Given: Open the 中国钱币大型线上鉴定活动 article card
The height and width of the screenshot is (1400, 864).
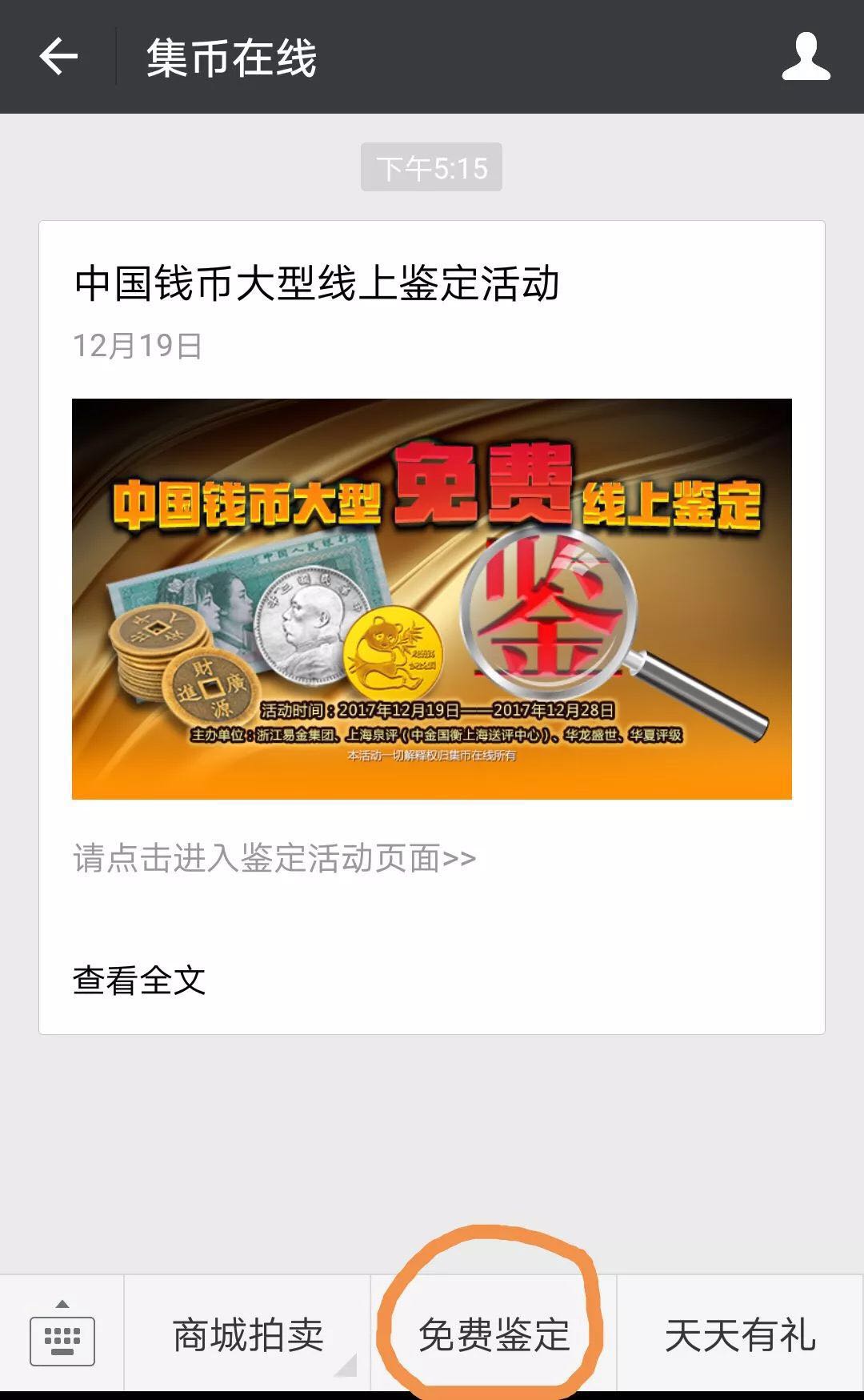Looking at the screenshot, I should 432,598.
